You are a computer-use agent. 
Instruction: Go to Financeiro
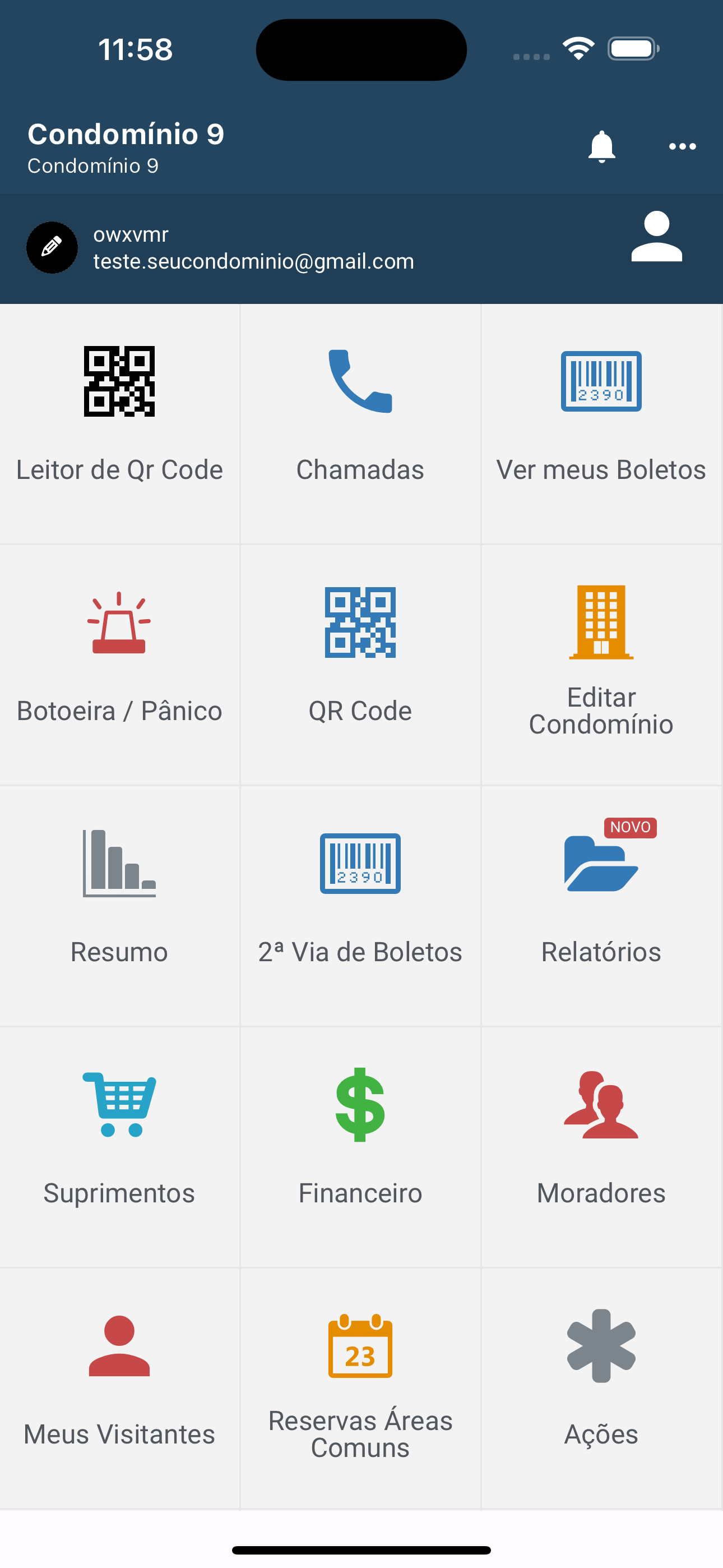(360, 1147)
